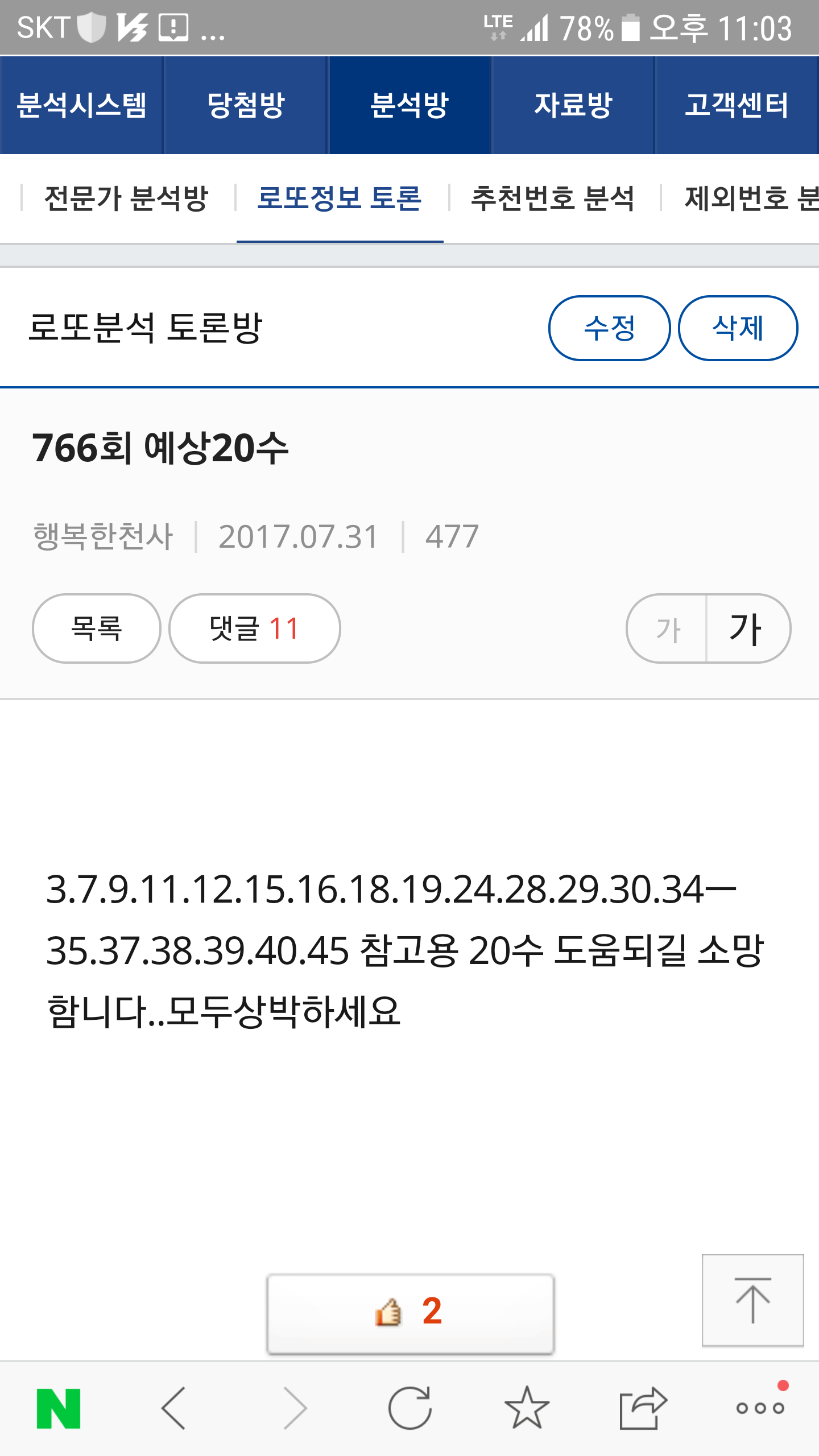Jump to top with the up-arrow button

[752, 1300]
